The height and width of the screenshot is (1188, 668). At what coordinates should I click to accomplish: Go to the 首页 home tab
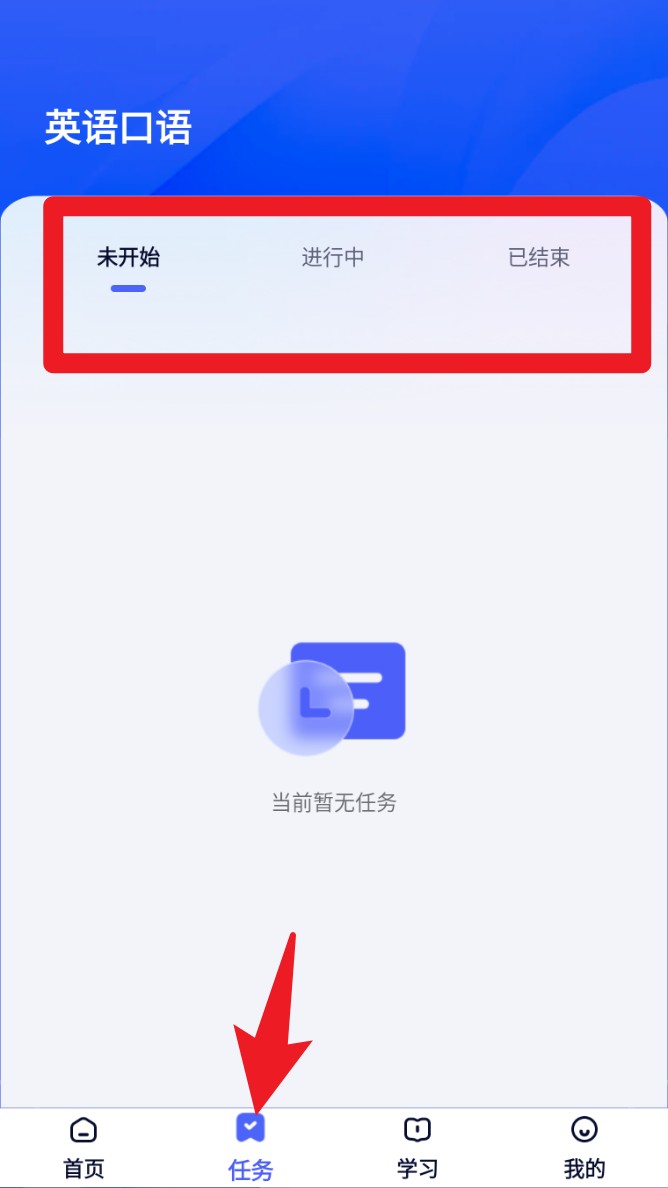[x=84, y=1147]
